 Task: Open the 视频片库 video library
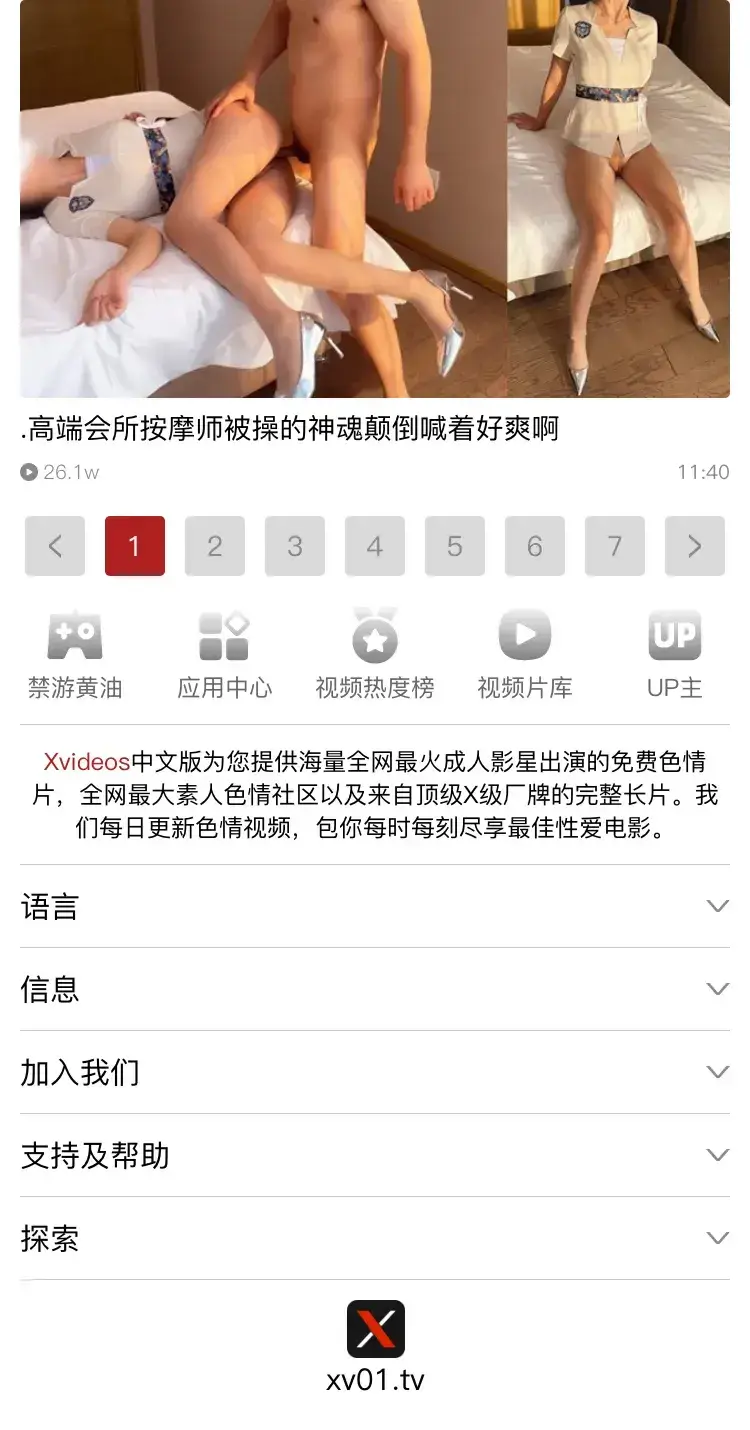525,654
